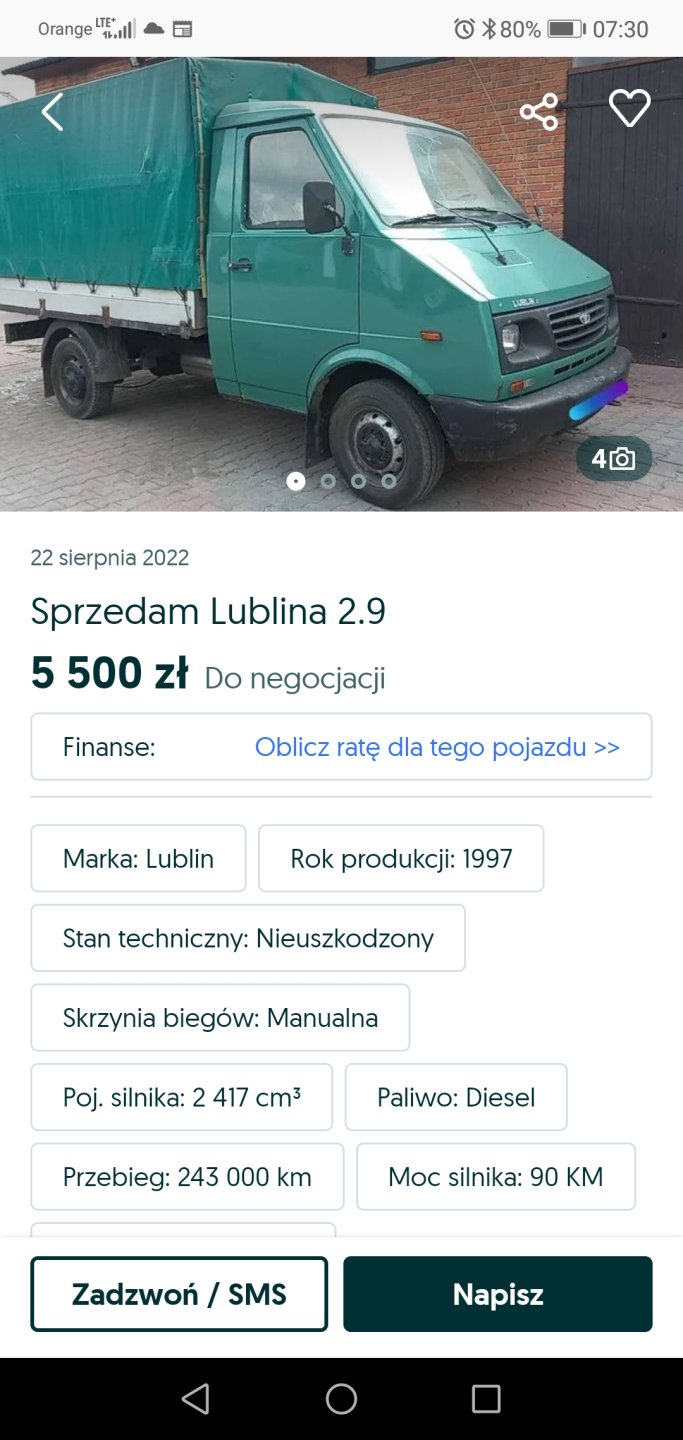Select the 'Rok produkcji: 1997' chip

(x=401, y=858)
